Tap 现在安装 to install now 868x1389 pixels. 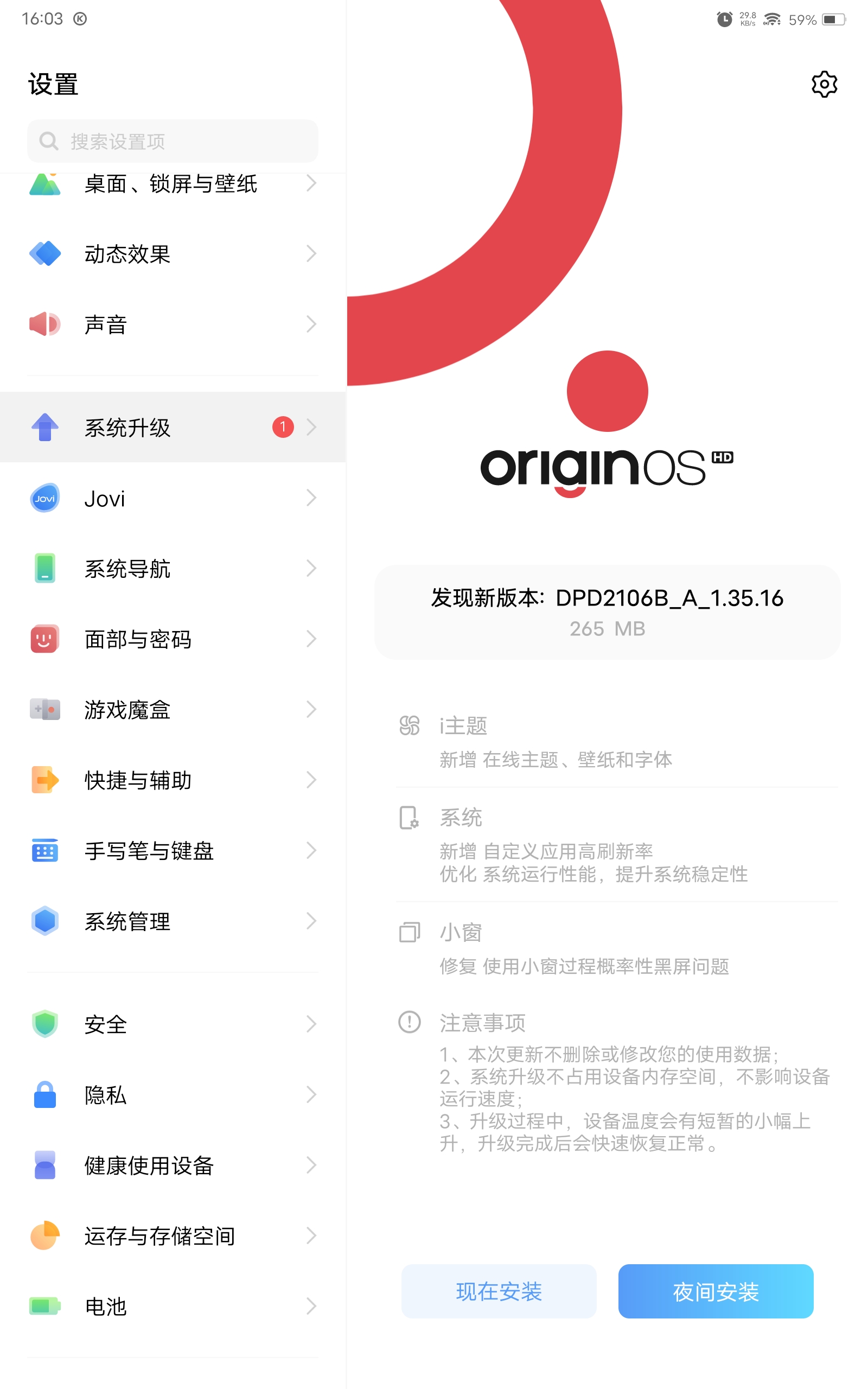point(499,1291)
